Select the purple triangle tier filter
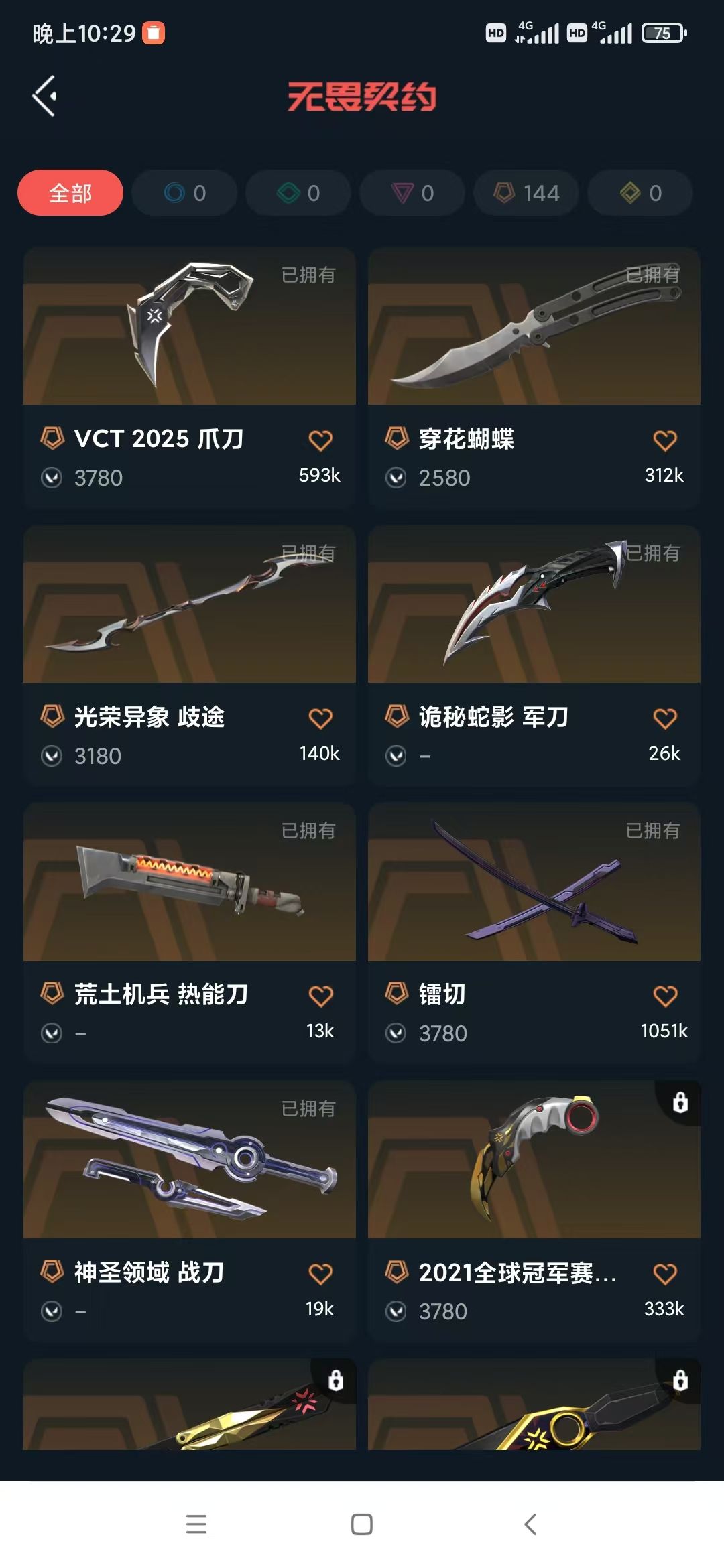724x1568 pixels. (412, 193)
